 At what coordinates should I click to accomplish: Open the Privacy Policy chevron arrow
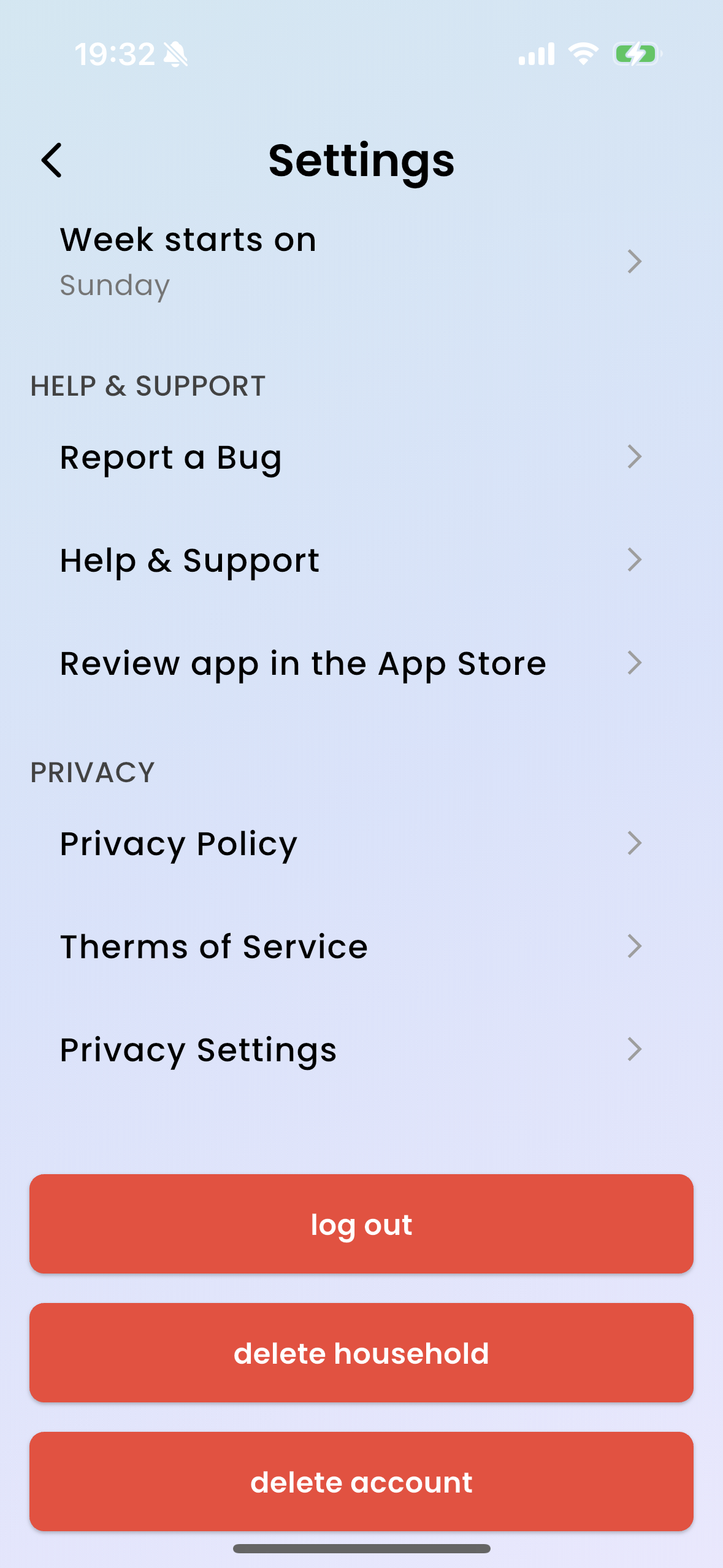(x=634, y=844)
